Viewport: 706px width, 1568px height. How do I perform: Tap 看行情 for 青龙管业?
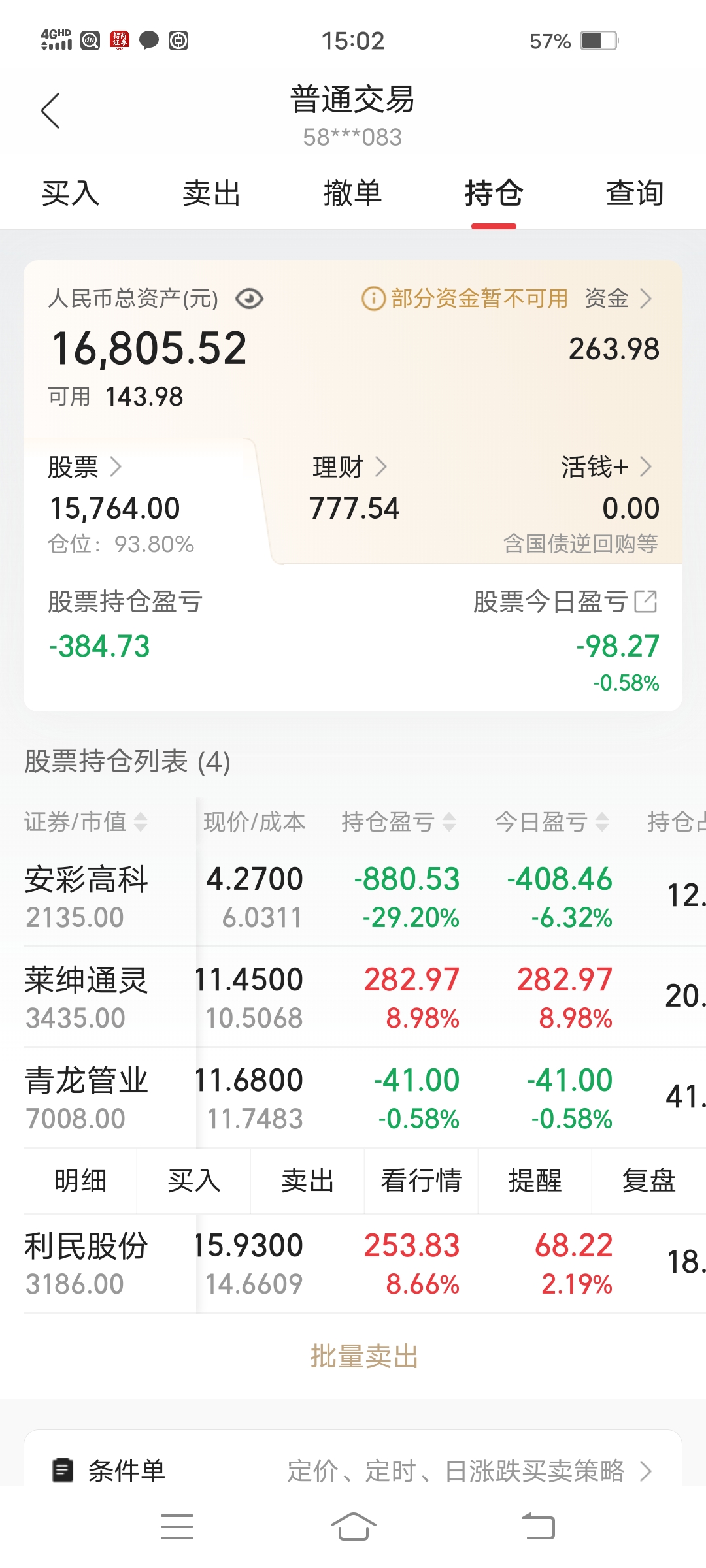(x=420, y=1181)
